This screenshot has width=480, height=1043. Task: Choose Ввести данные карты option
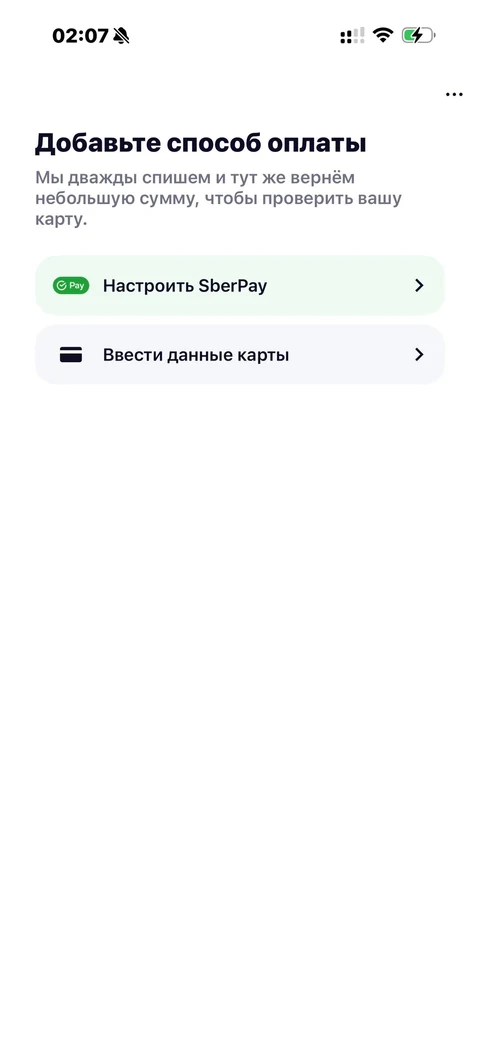(x=239, y=355)
